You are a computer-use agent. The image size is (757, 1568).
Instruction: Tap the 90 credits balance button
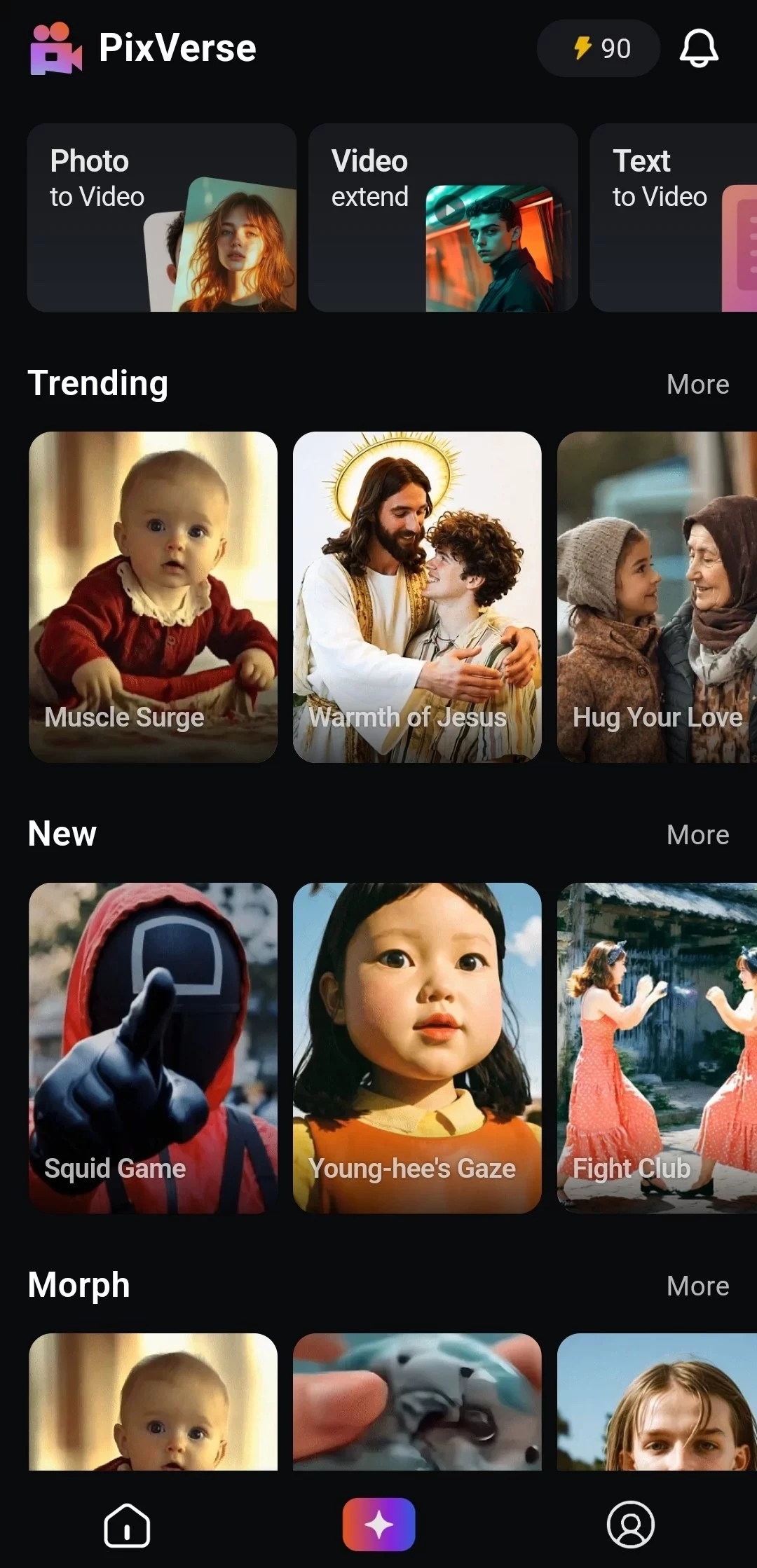tap(599, 48)
